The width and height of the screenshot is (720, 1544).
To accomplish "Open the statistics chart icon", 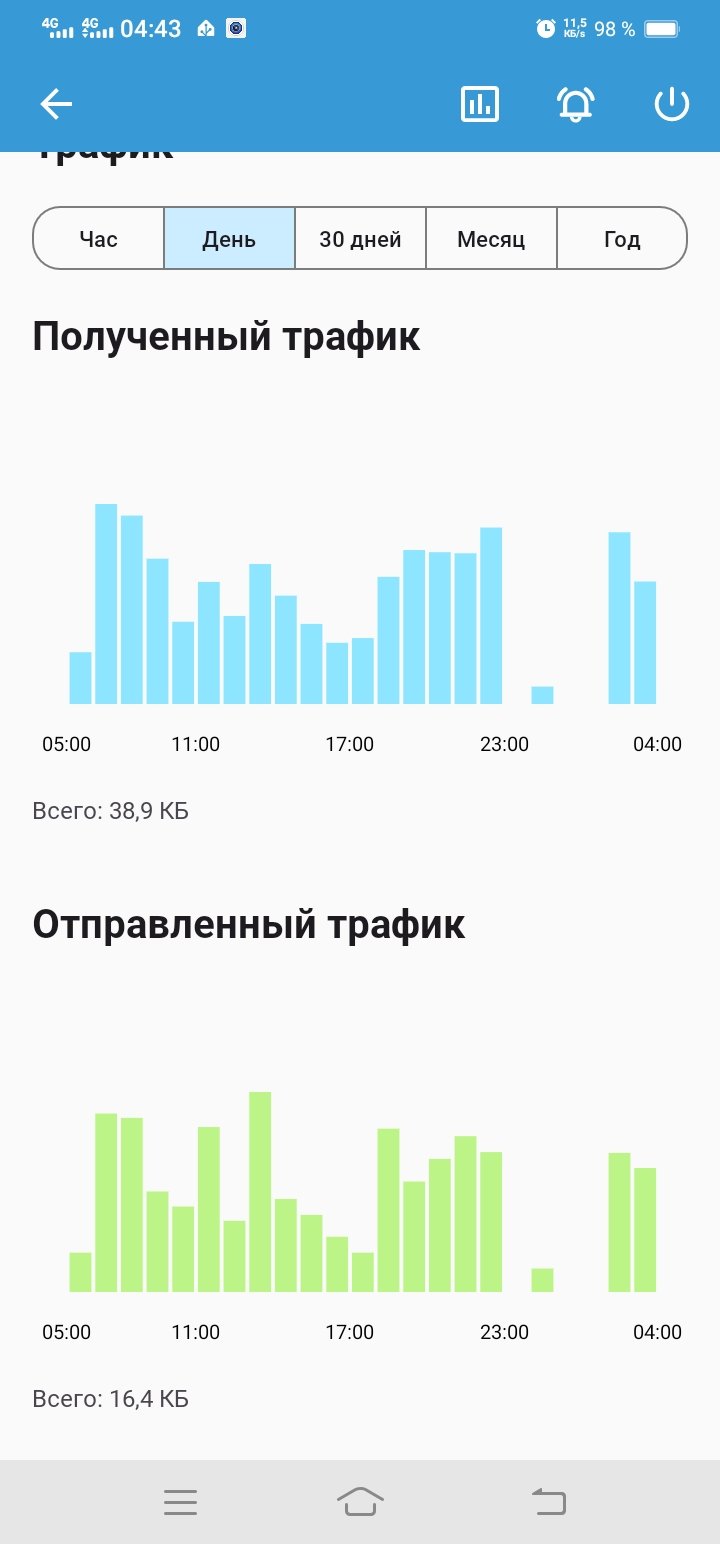I will coord(480,104).
